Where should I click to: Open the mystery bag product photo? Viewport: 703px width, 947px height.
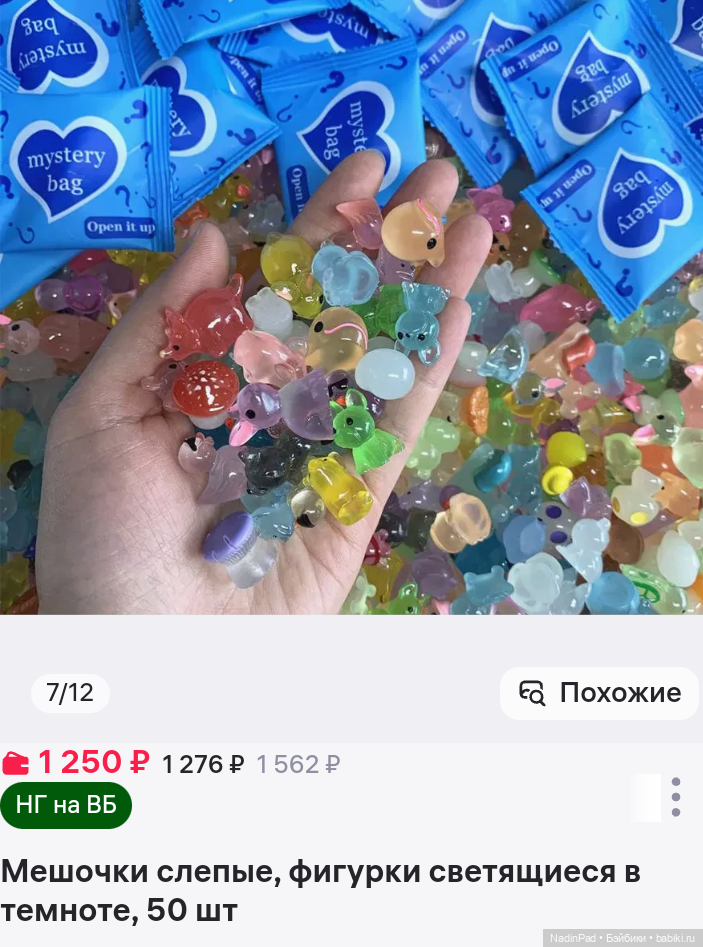pyautogui.click(x=351, y=307)
